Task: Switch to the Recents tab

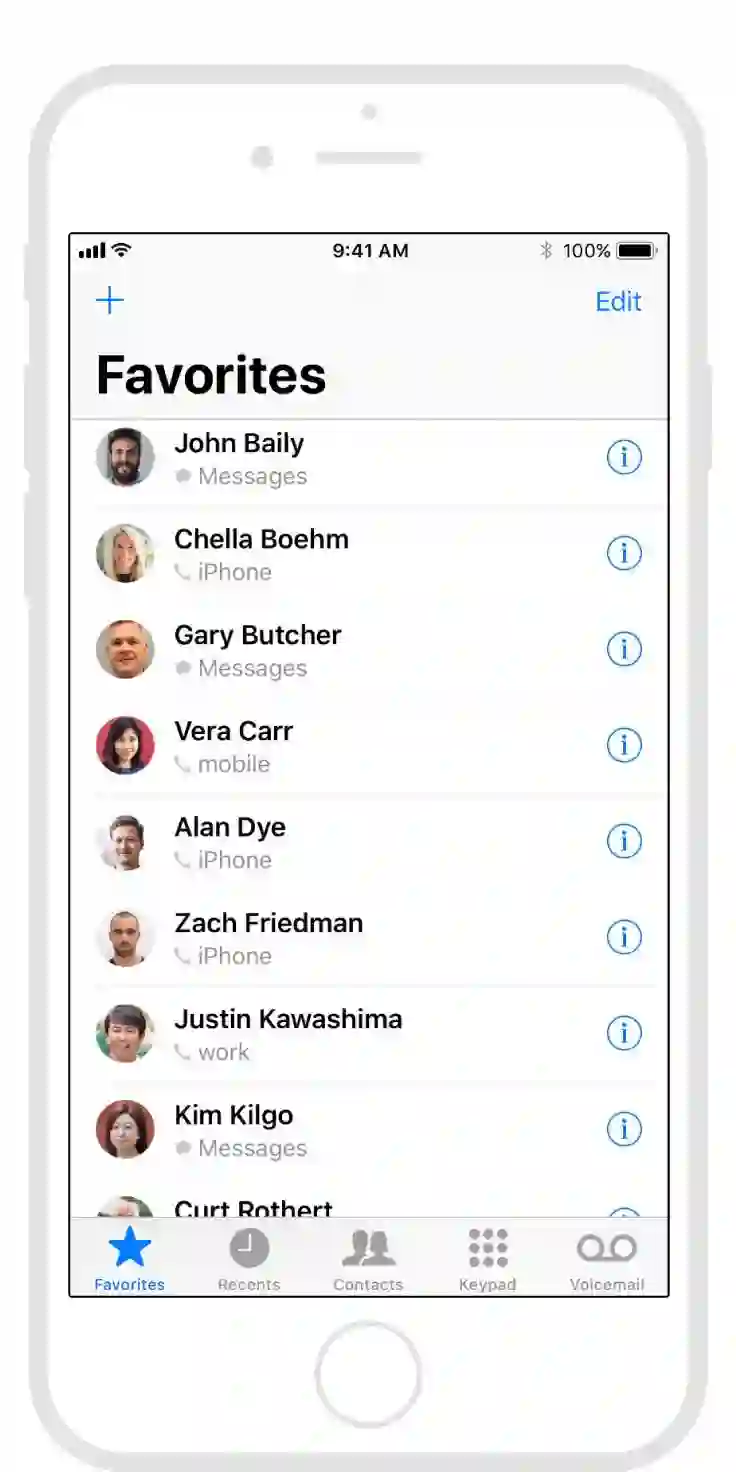Action: pyautogui.click(x=249, y=1259)
